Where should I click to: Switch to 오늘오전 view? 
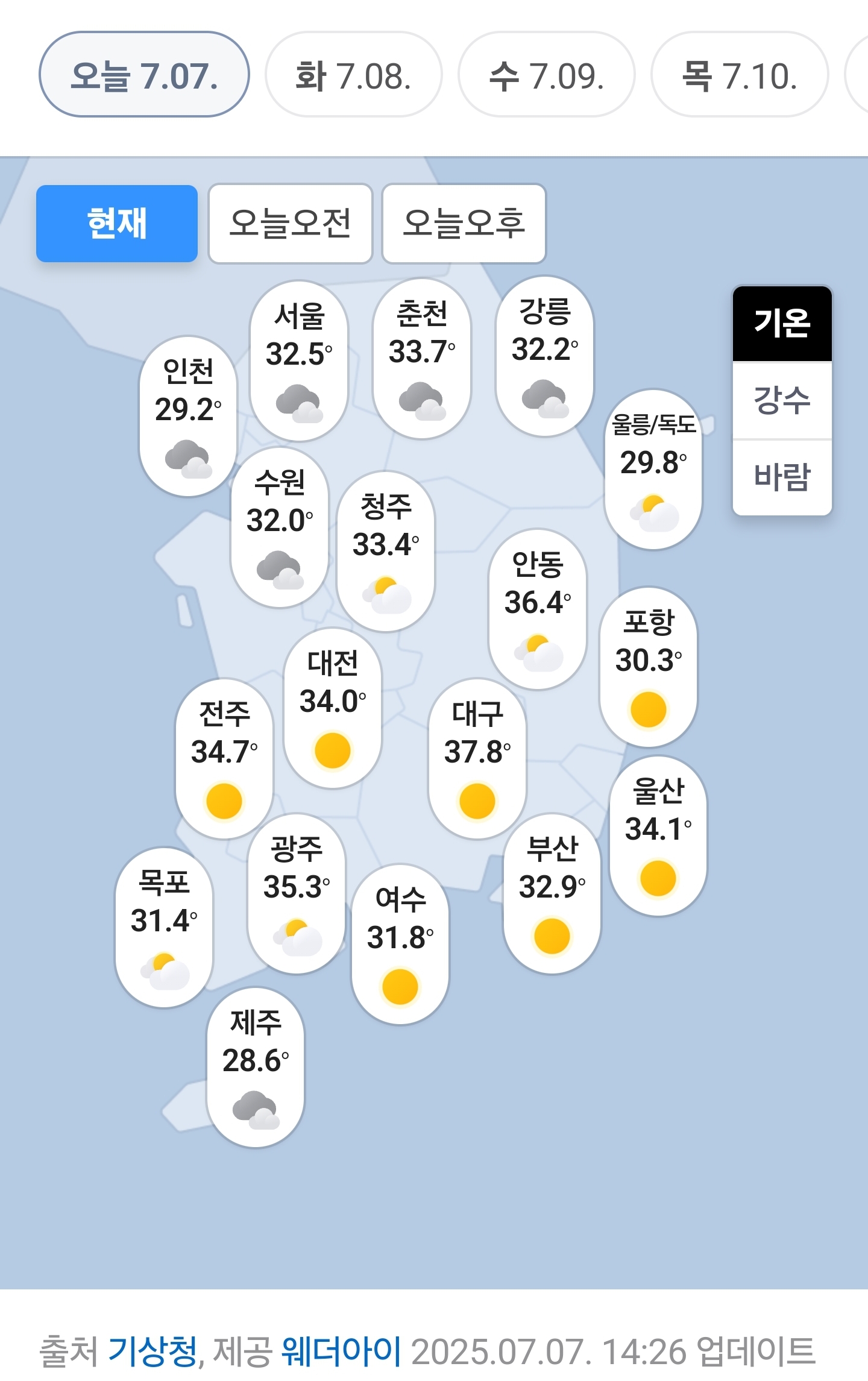coord(290,224)
